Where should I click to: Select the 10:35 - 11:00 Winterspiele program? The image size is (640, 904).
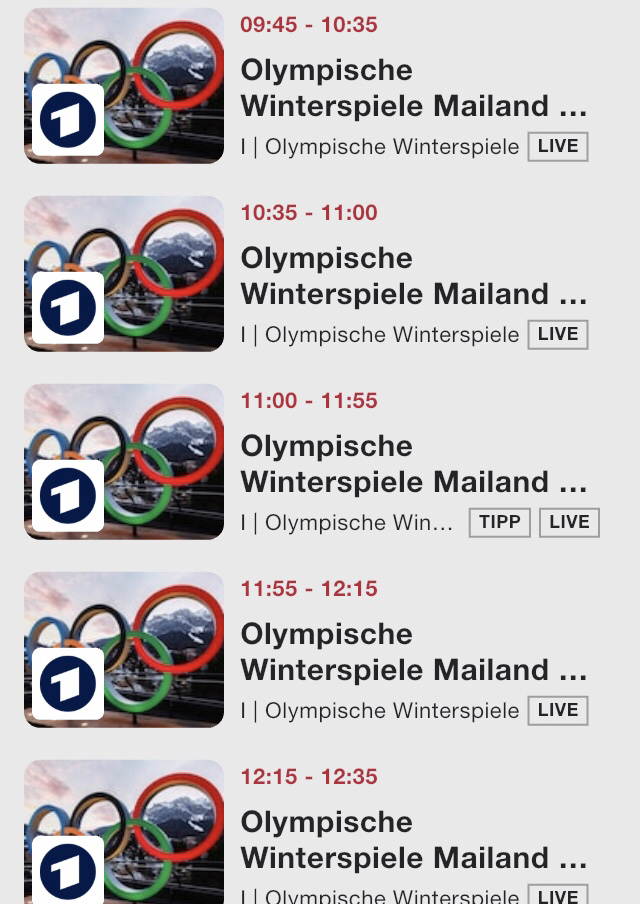click(413, 276)
